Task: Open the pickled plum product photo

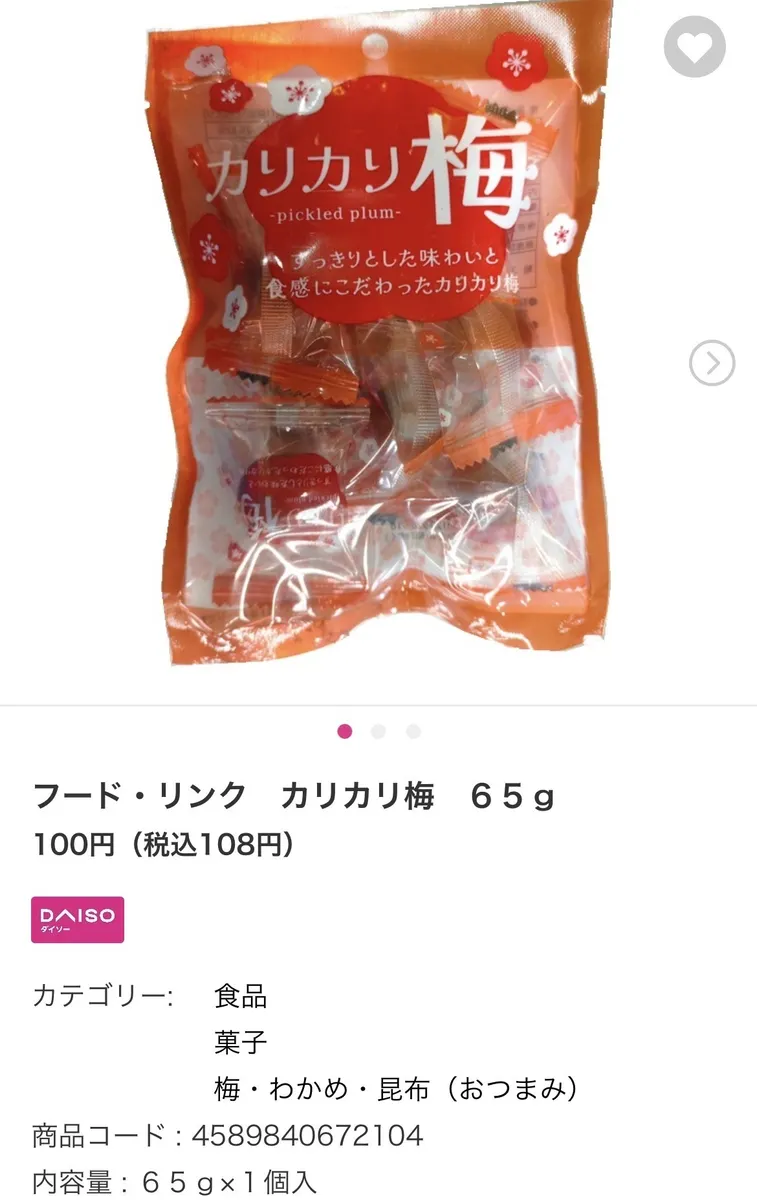Action: tap(378, 340)
